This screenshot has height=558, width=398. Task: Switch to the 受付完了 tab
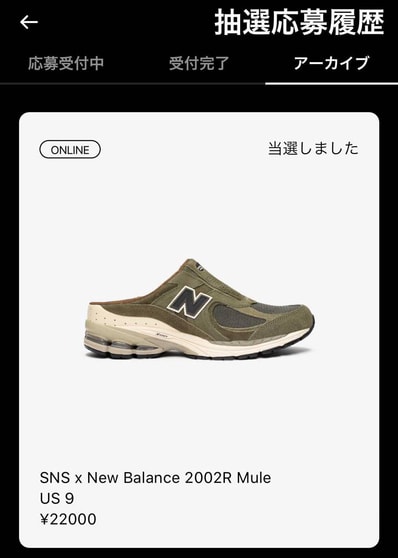[x=199, y=64]
